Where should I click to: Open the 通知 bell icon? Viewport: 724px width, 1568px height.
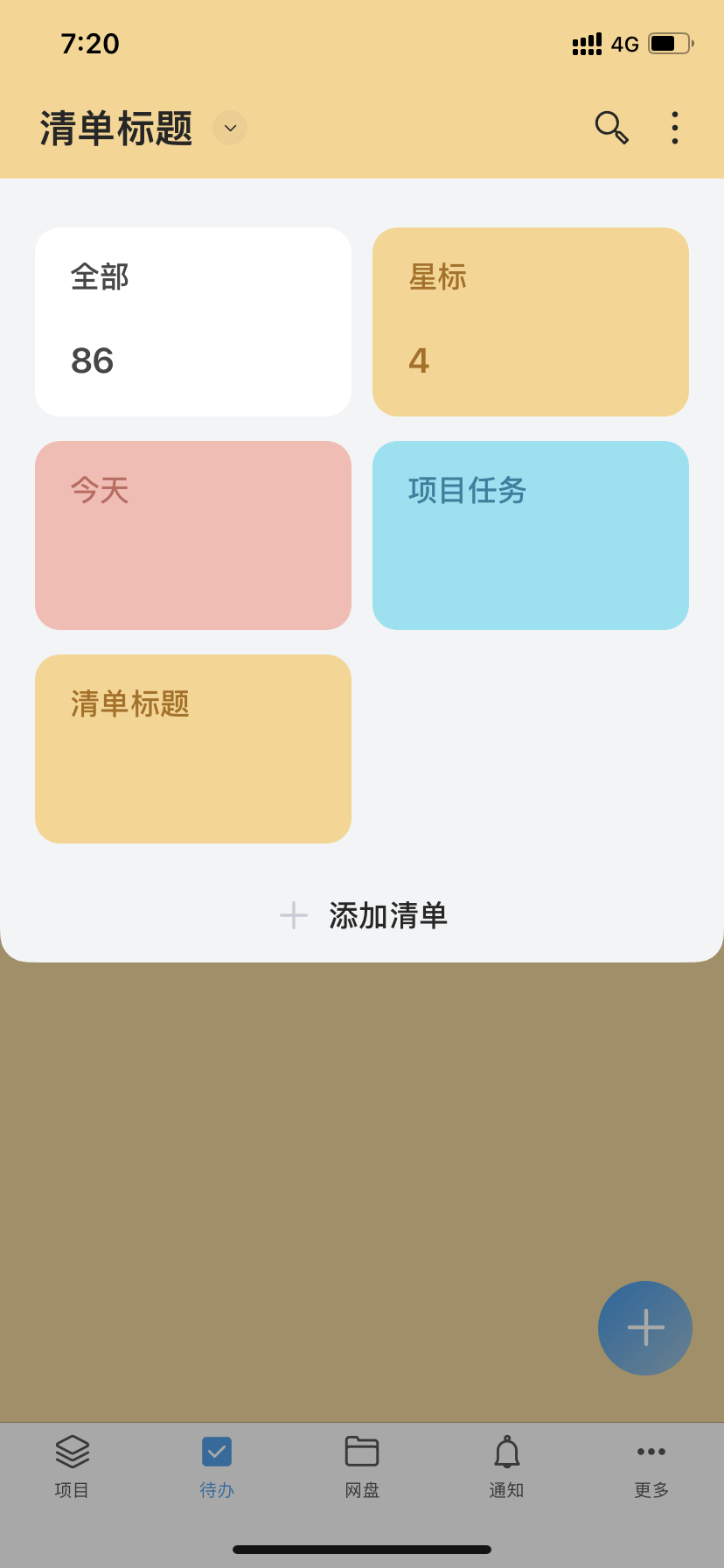(506, 1451)
